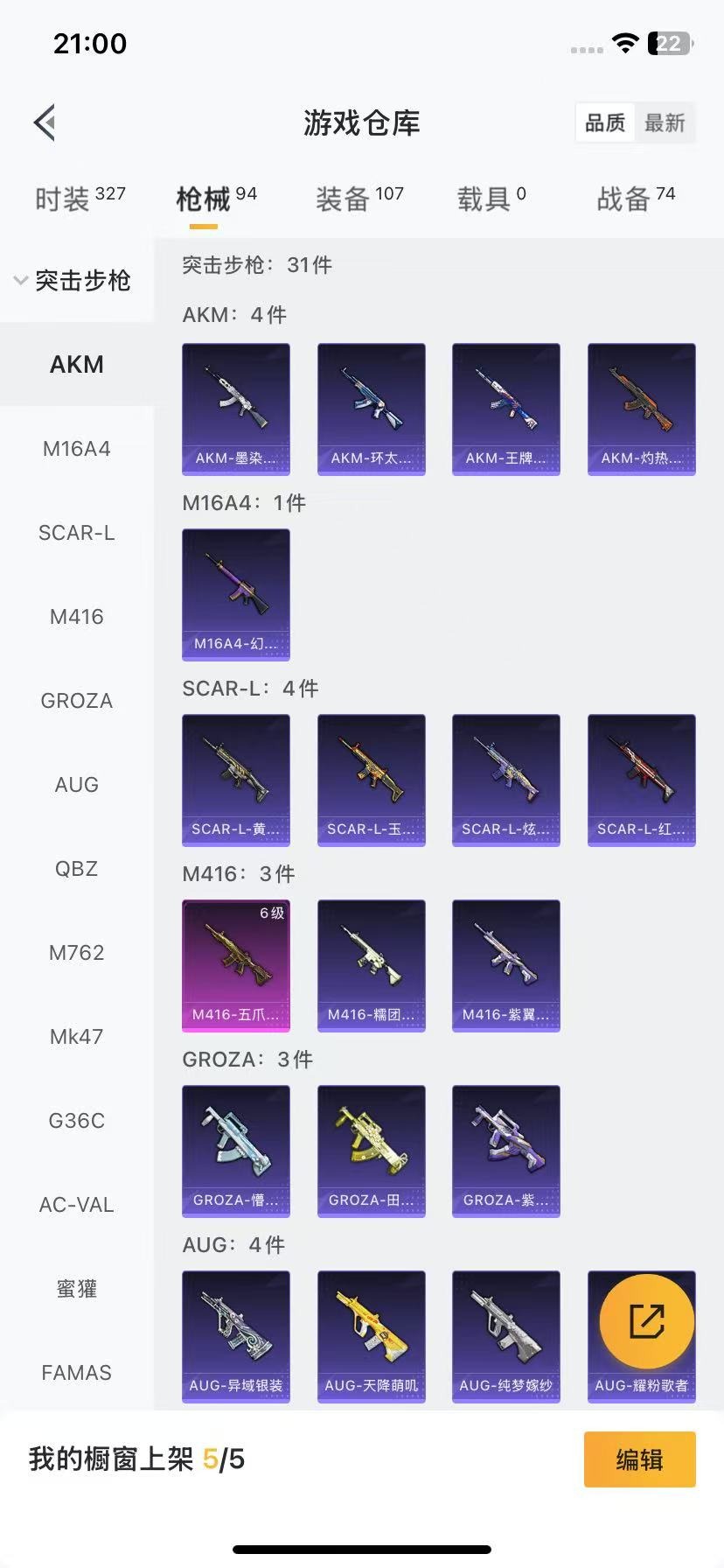
Task: Tap the 编辑 button
Action: point(640,1459)
